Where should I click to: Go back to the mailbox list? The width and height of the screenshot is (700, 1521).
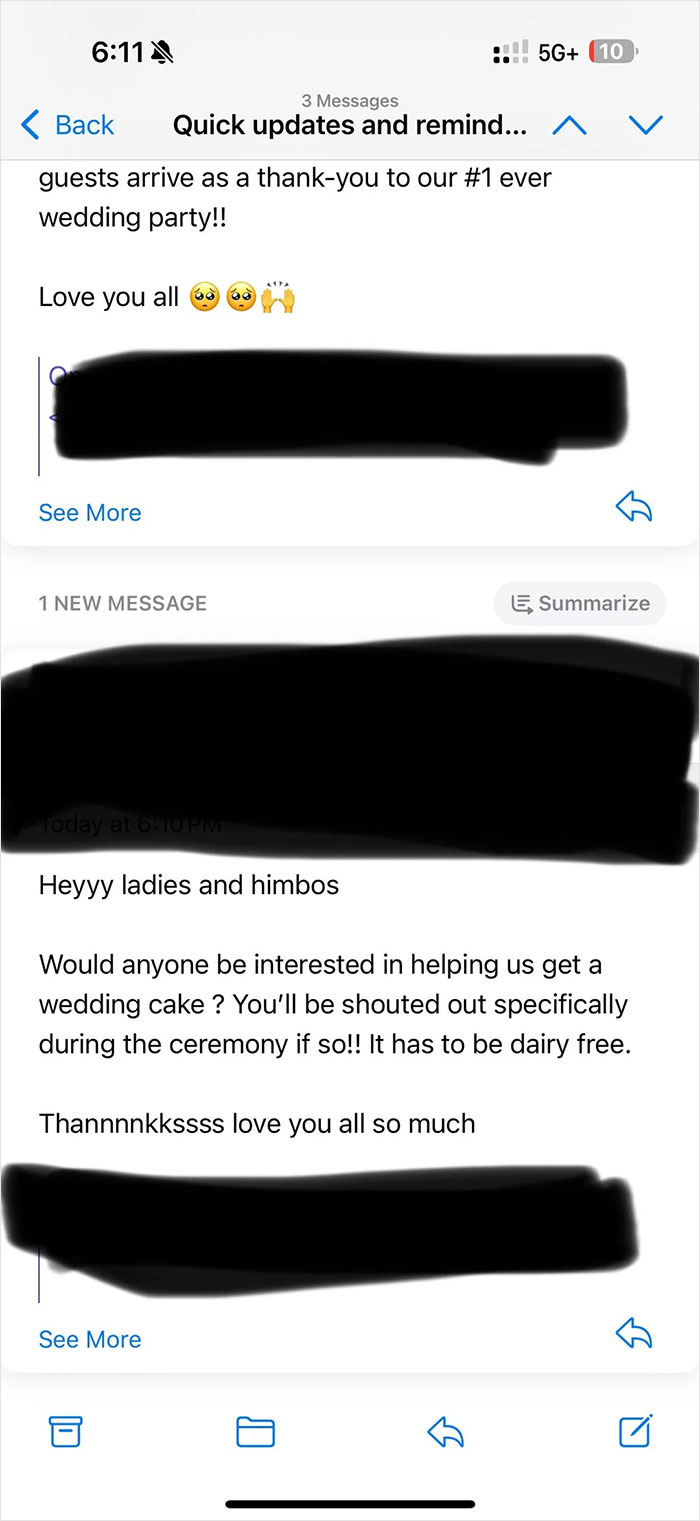[x=68, y=125]
